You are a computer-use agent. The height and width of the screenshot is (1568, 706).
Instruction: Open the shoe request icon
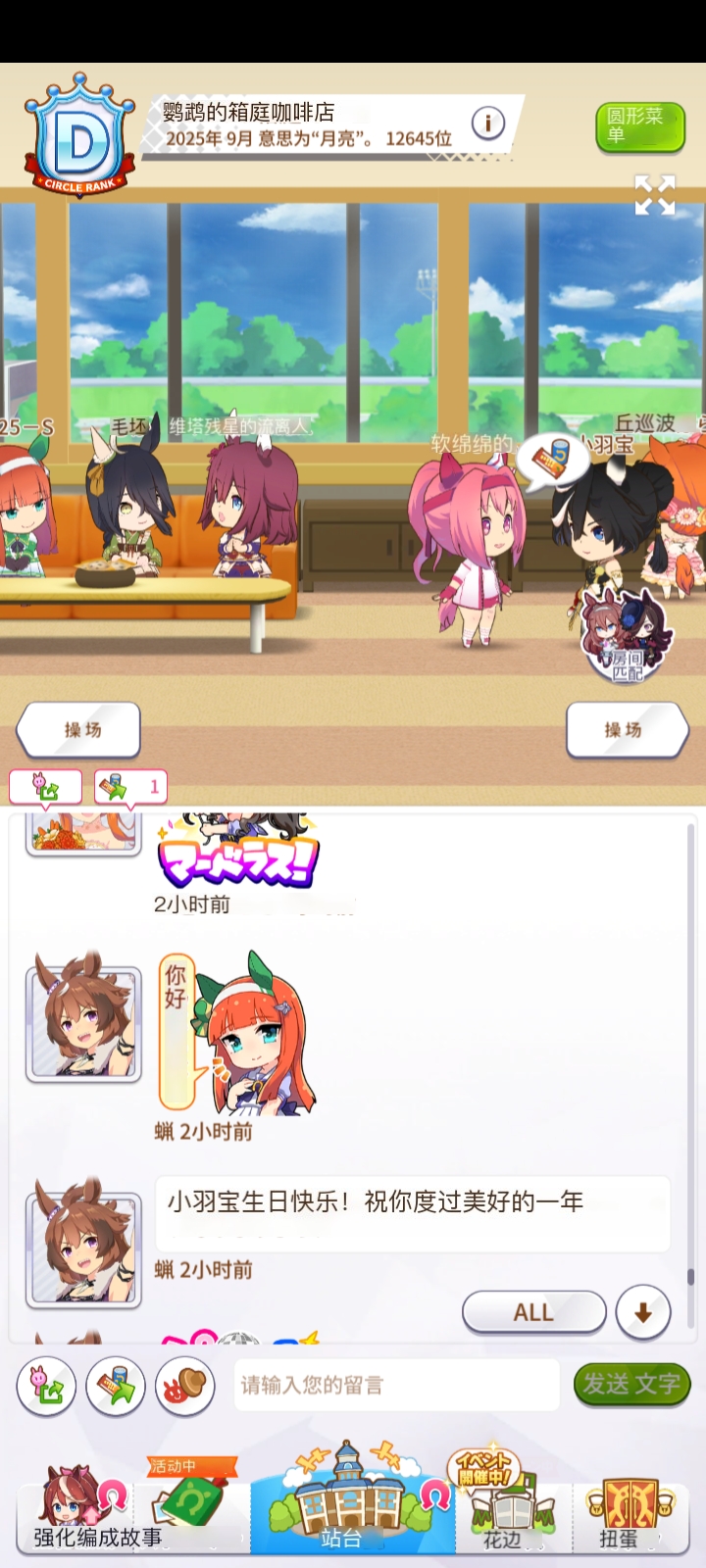click(185, 1387)
